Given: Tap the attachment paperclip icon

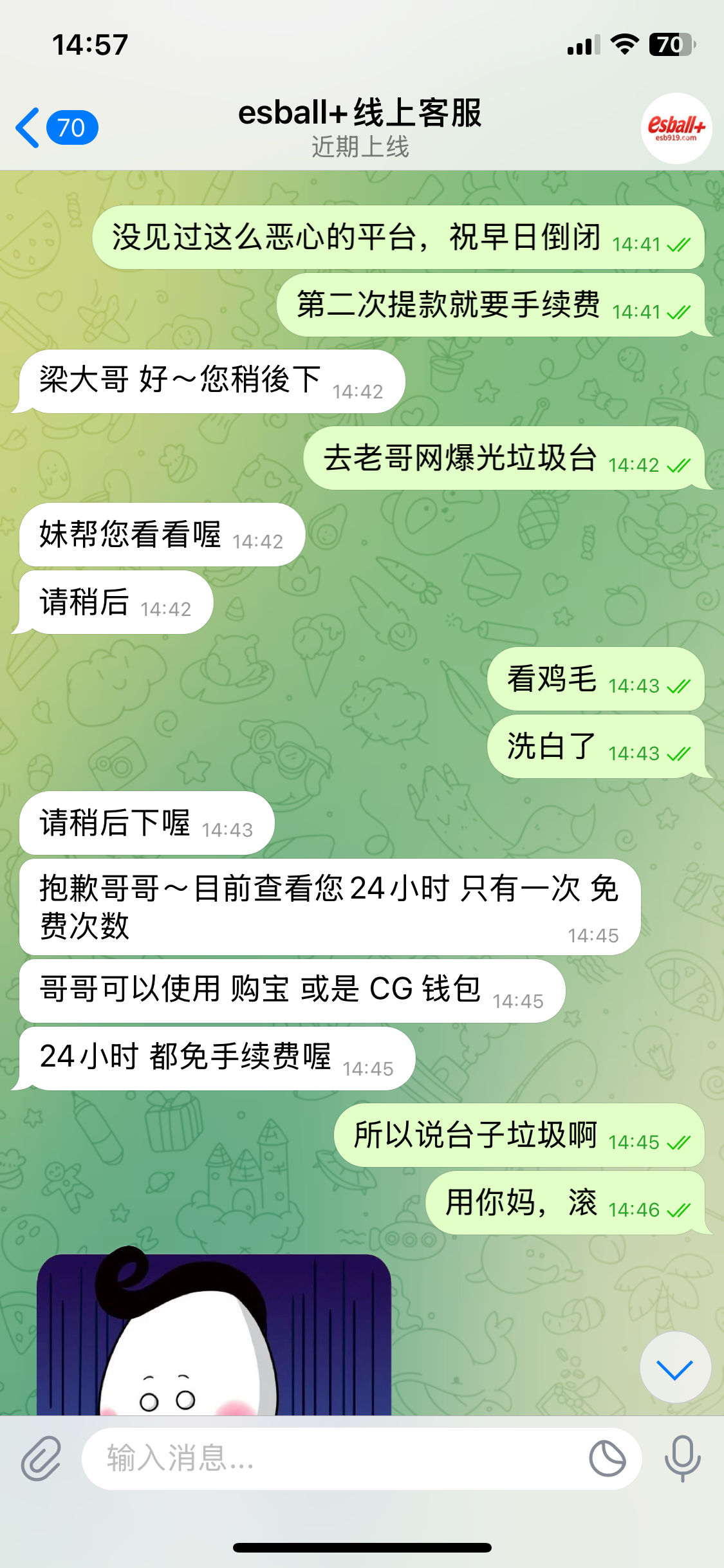Looking at the screenshot, I should coord(41,1458).
